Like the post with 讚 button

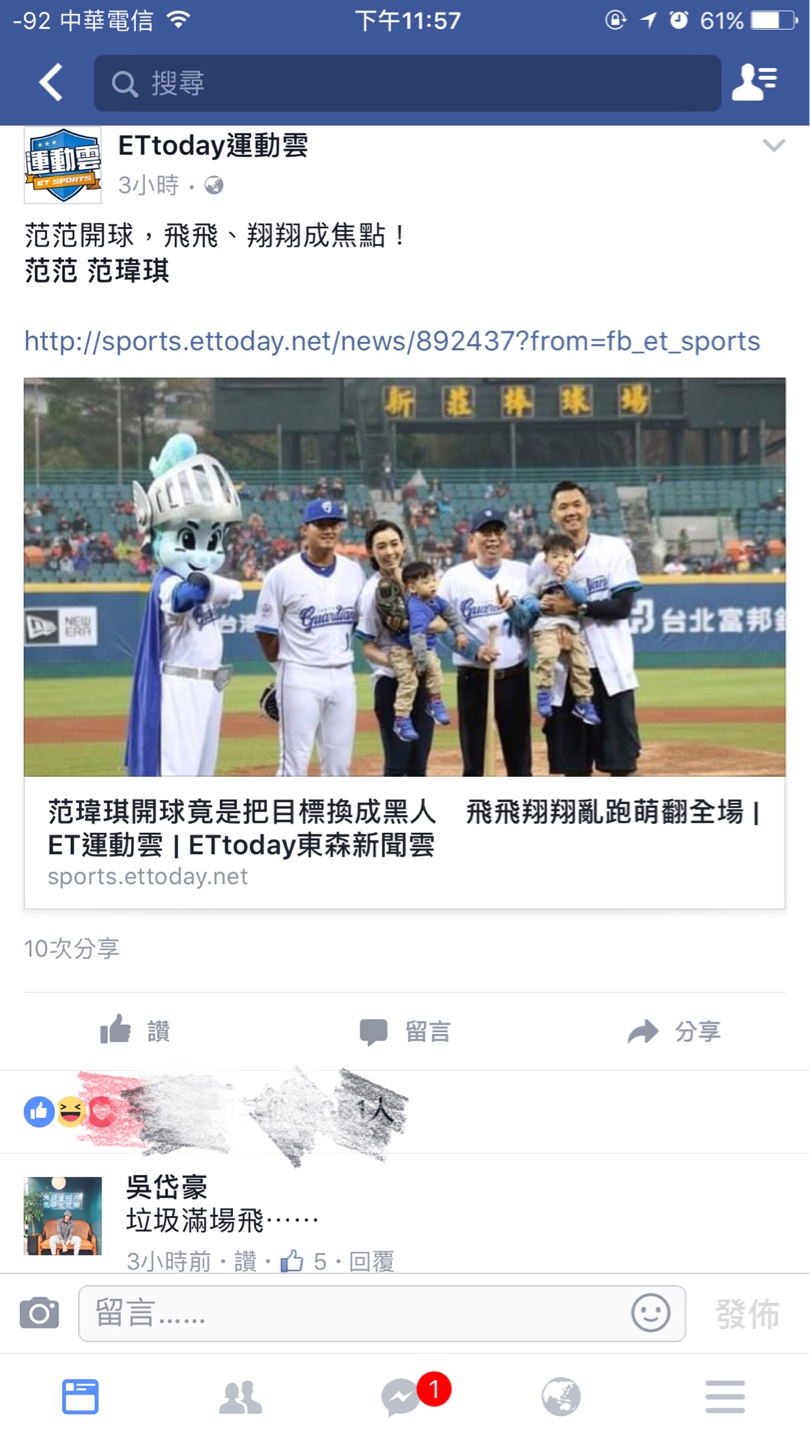point(135,1031)
